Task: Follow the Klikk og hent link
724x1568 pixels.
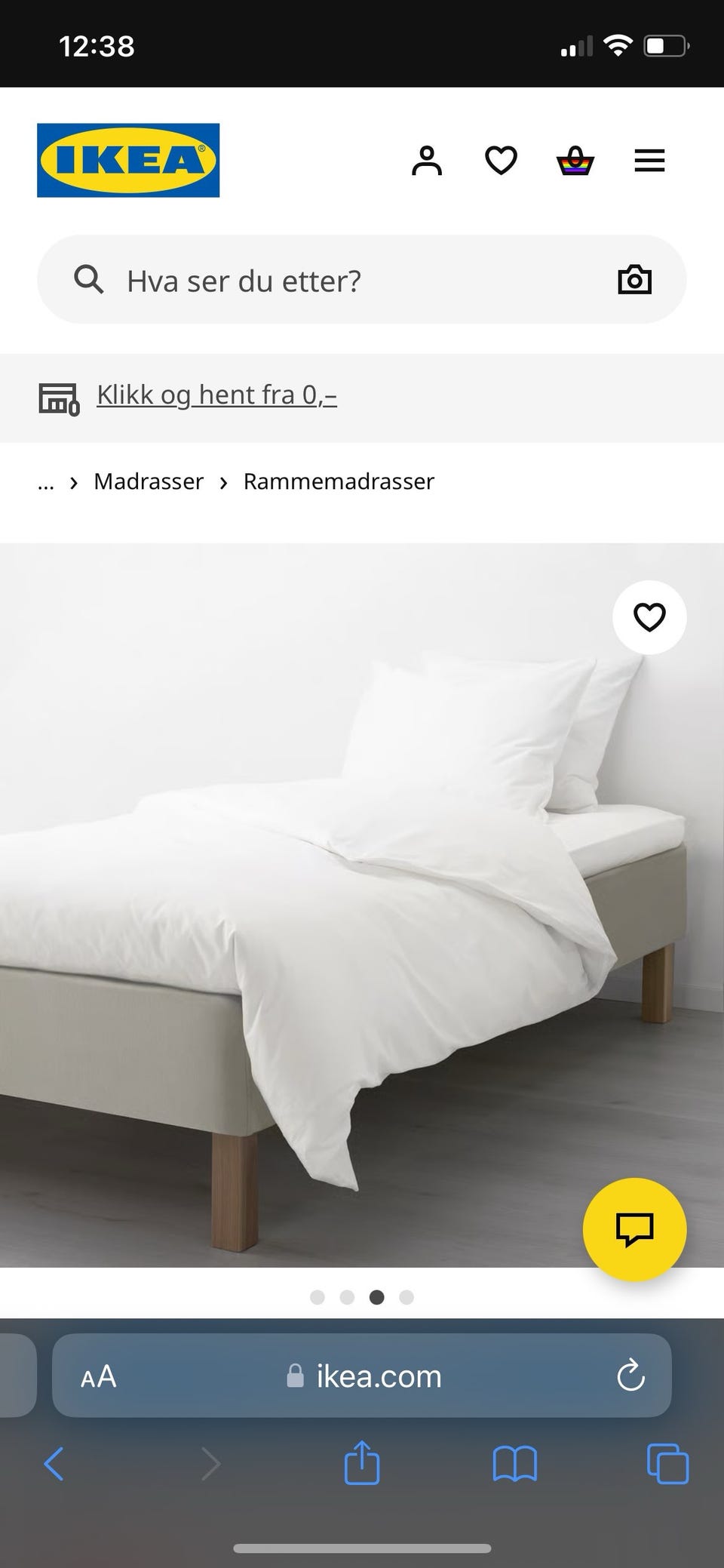Action: [217, 395]
